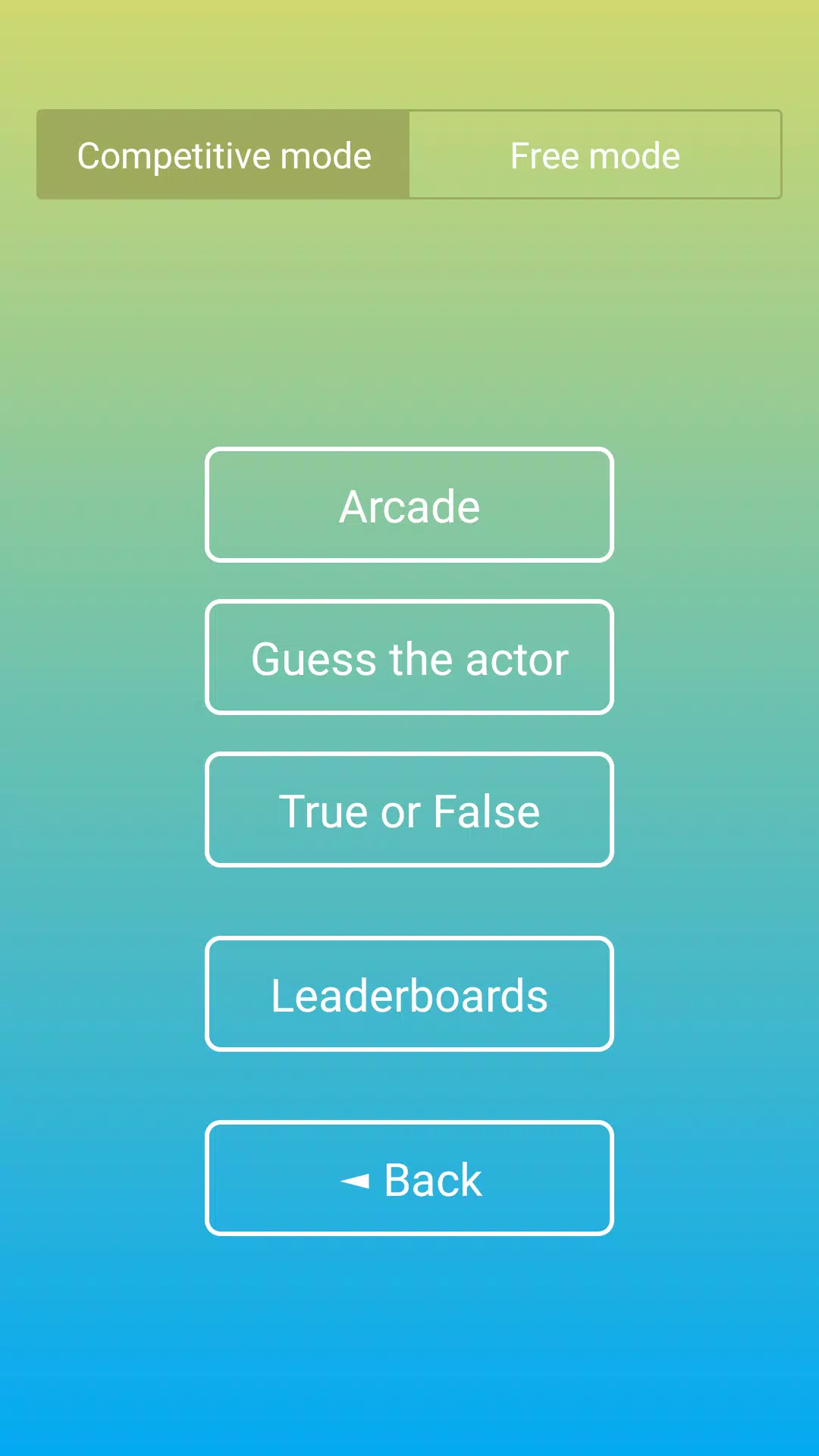The height and width of the screenshot is (1456, 819).
Task: Open the True or False game
Action: 409,810
